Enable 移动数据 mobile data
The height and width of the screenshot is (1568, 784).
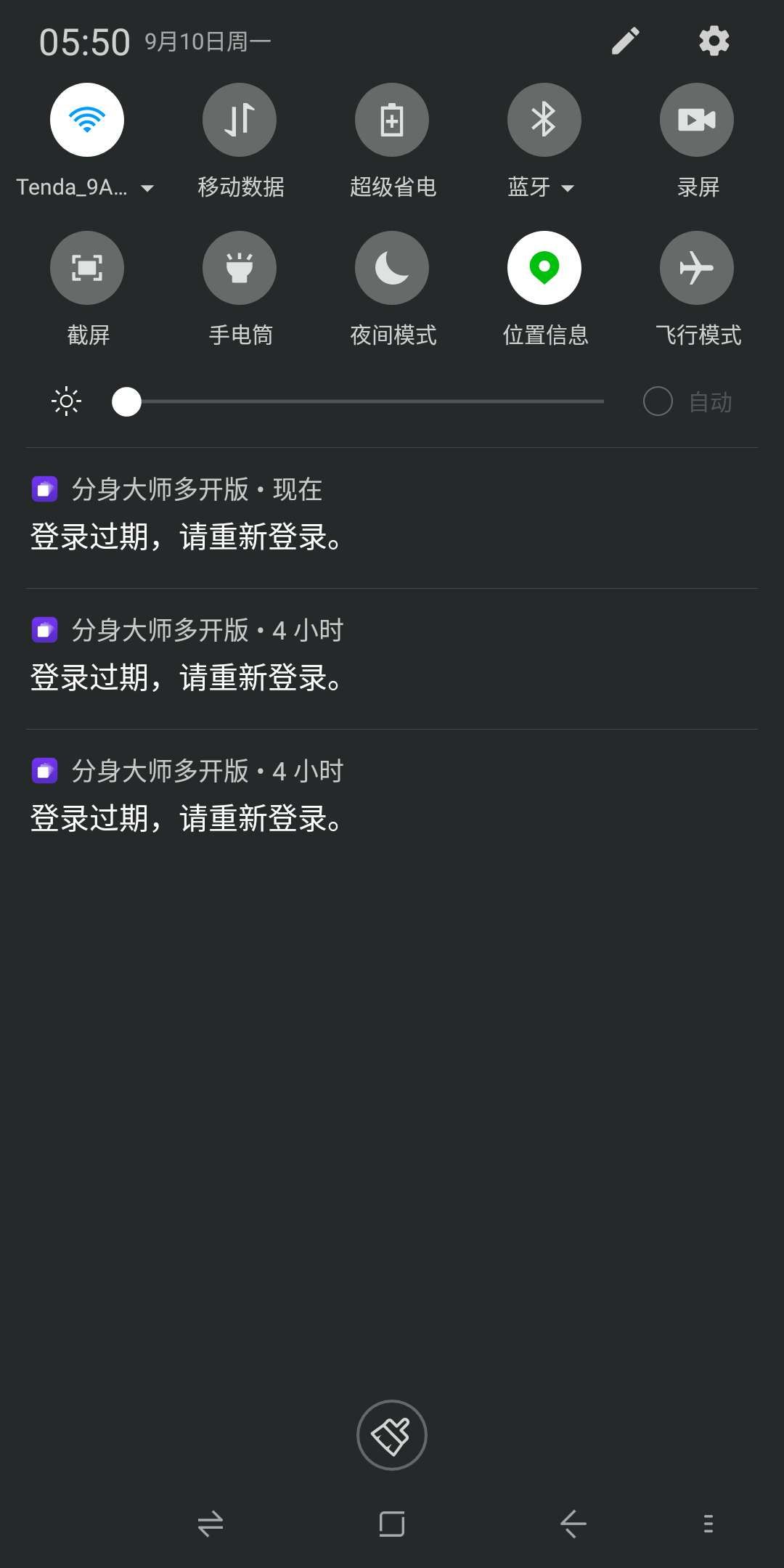pos(240,120)
